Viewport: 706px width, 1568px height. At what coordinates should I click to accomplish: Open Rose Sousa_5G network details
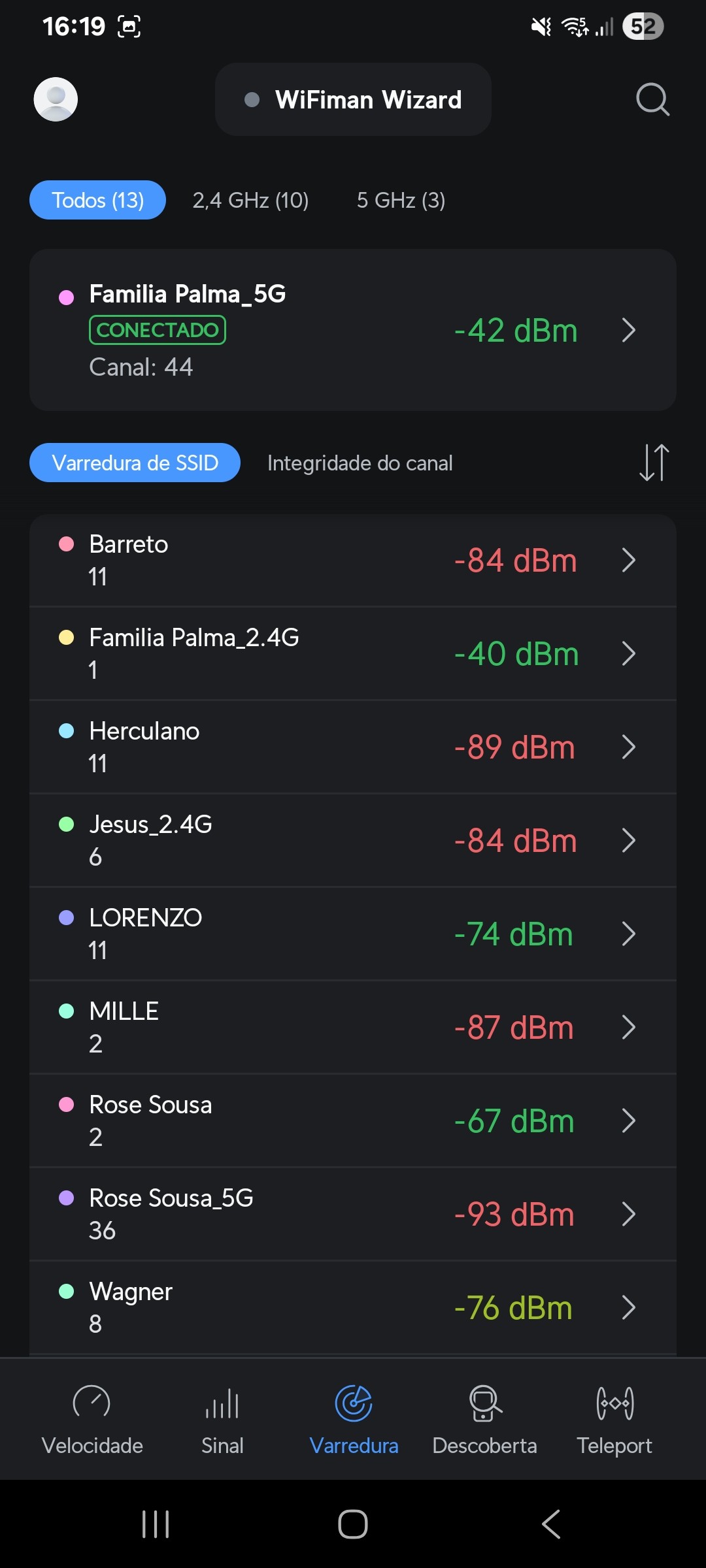353,1215
